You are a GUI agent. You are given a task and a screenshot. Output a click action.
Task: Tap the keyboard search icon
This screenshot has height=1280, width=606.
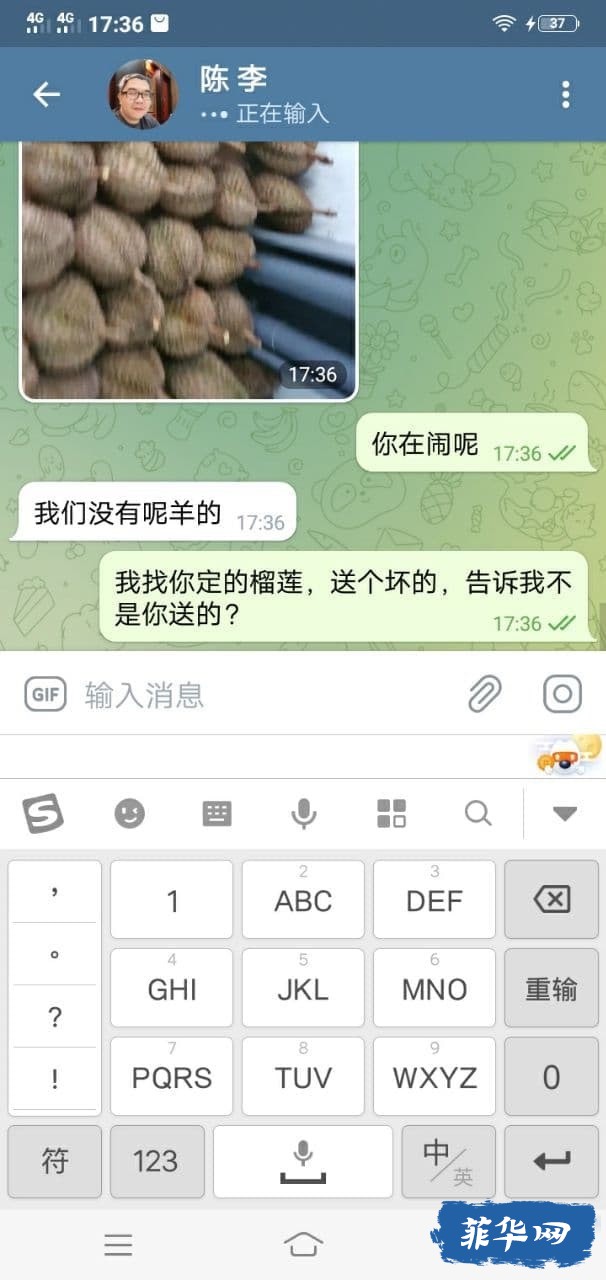click(478, 814)
